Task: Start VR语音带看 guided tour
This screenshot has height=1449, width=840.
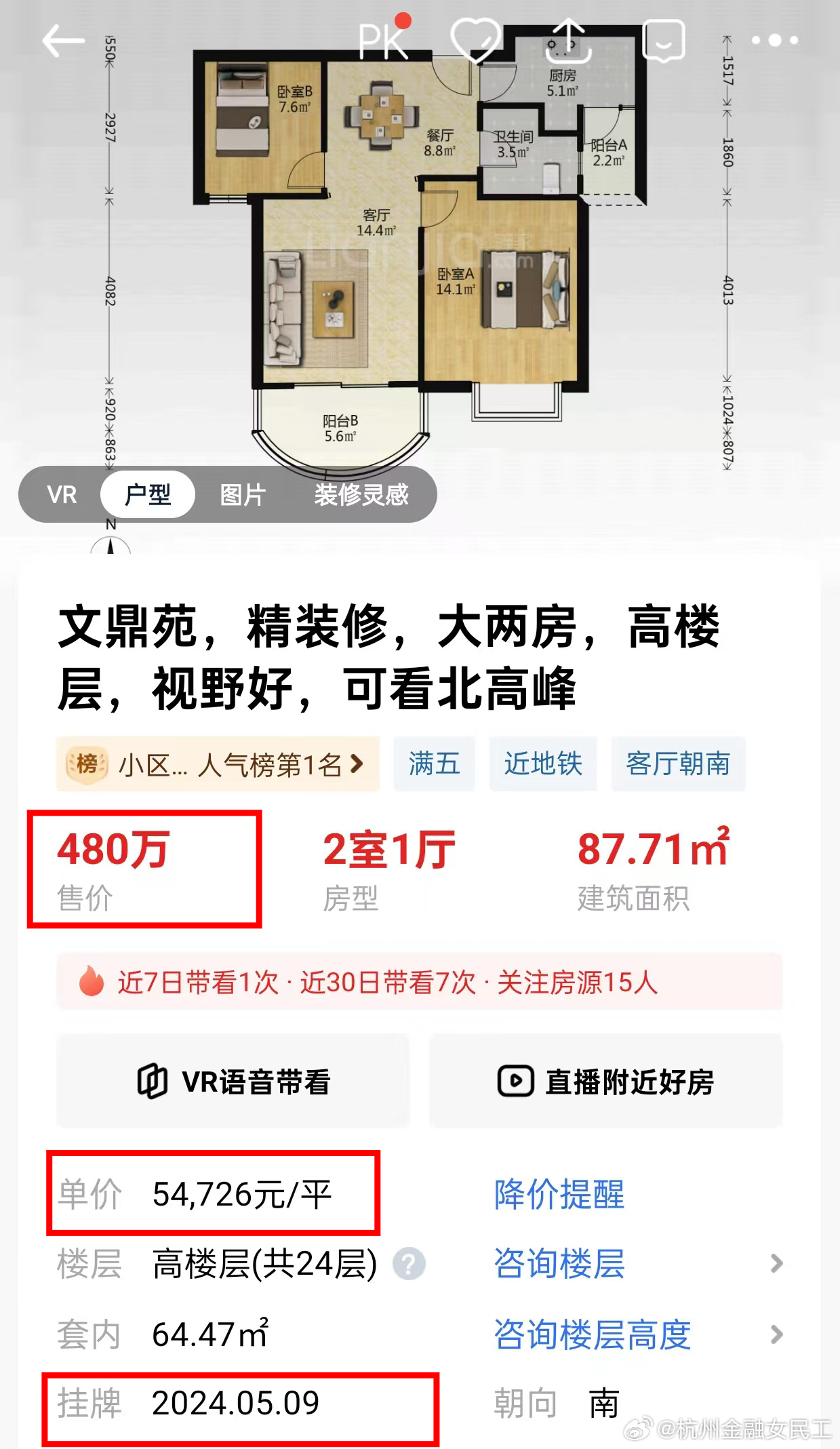Action: point(234,1081)
